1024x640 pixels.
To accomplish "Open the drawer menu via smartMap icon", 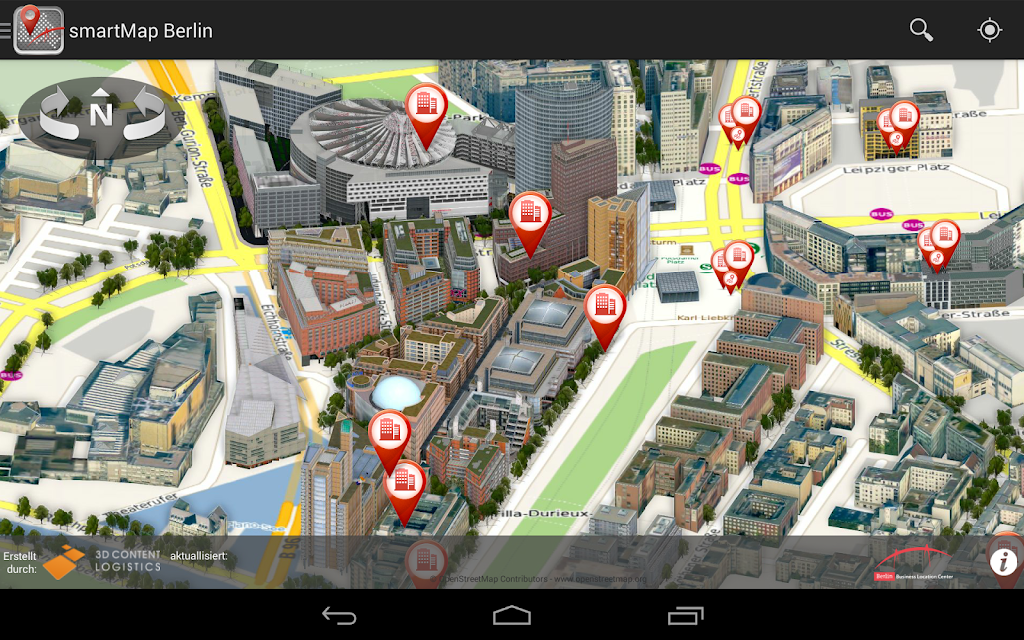I will click(x=38, y=30).
